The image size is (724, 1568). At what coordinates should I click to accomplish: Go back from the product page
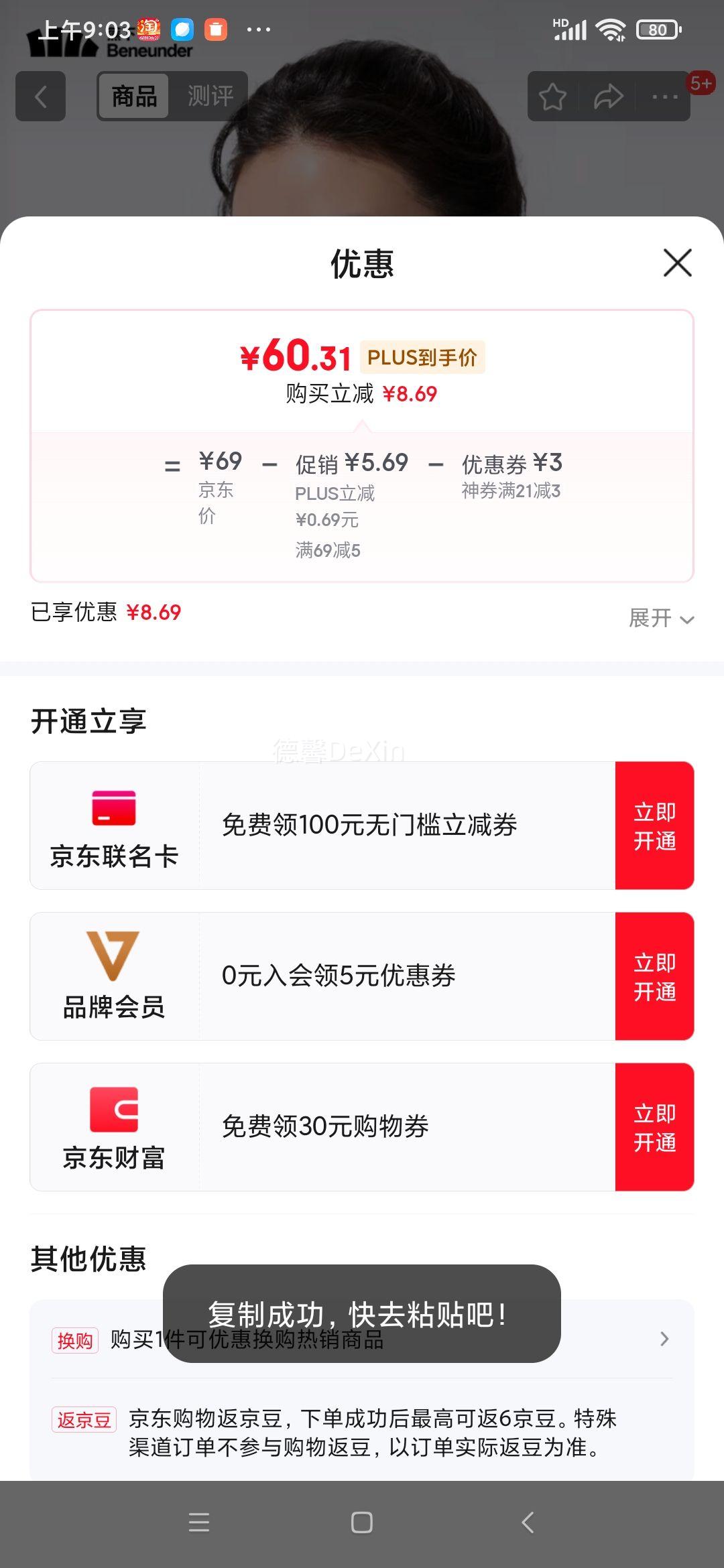(41, 96)
